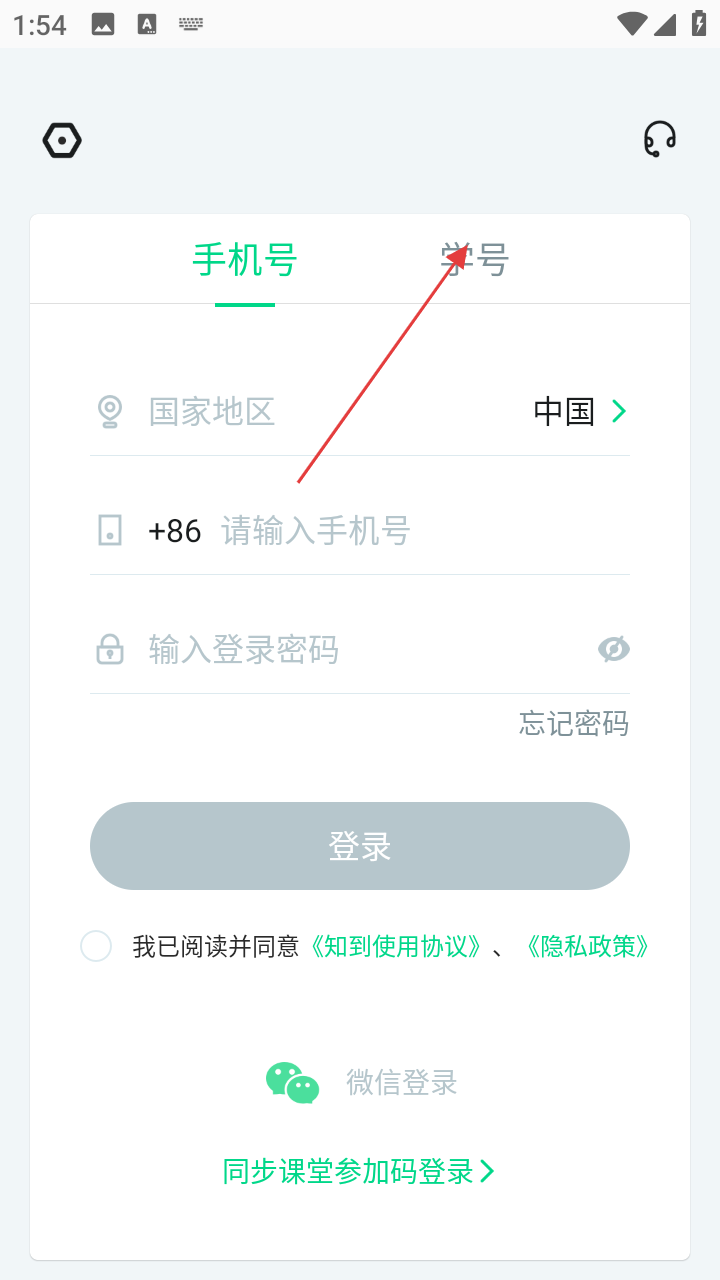Open 同步课堂参加码登录
Screen dimensions: 720x1280
click(x=358, y=1171)
